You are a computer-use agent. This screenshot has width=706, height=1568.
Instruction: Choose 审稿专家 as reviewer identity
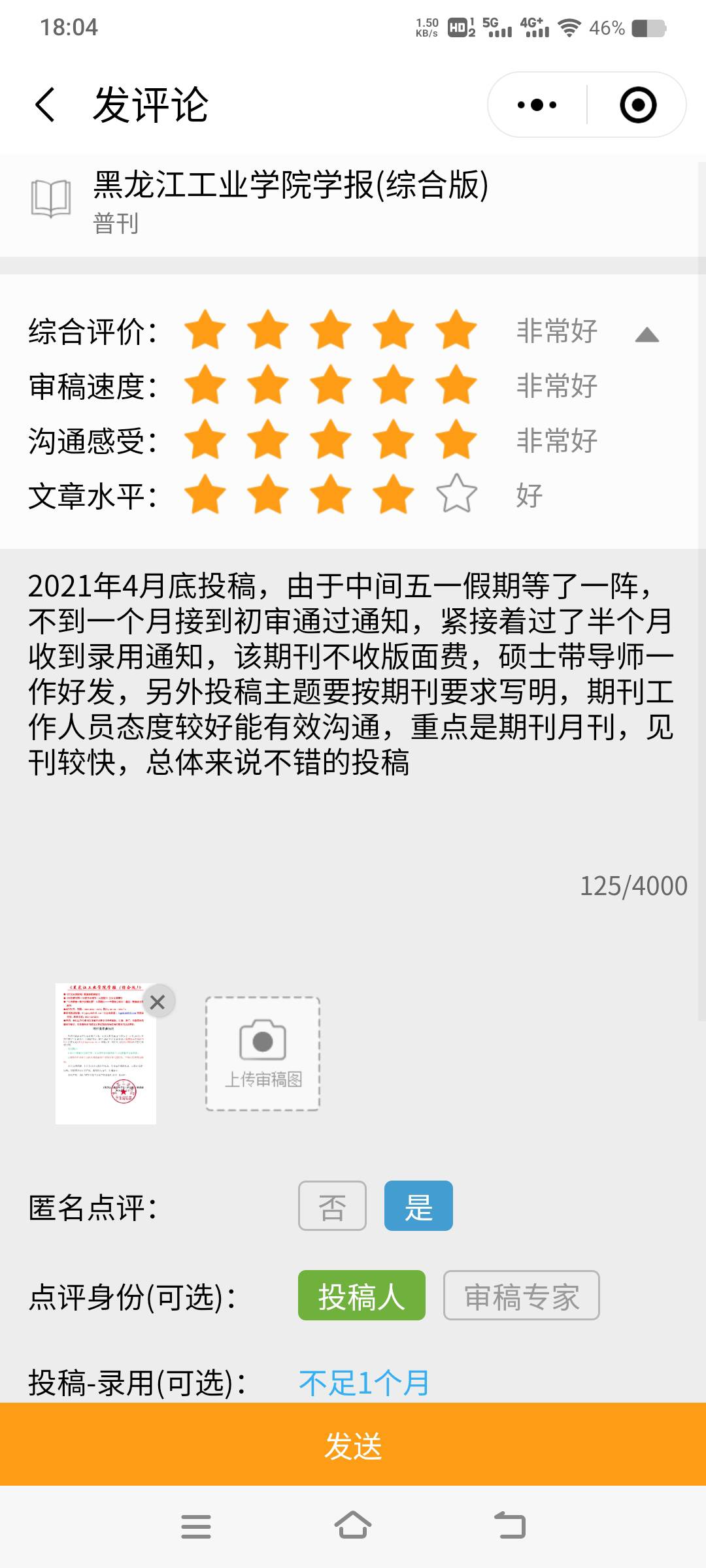pyautogui.click(x=521, y=1295)
